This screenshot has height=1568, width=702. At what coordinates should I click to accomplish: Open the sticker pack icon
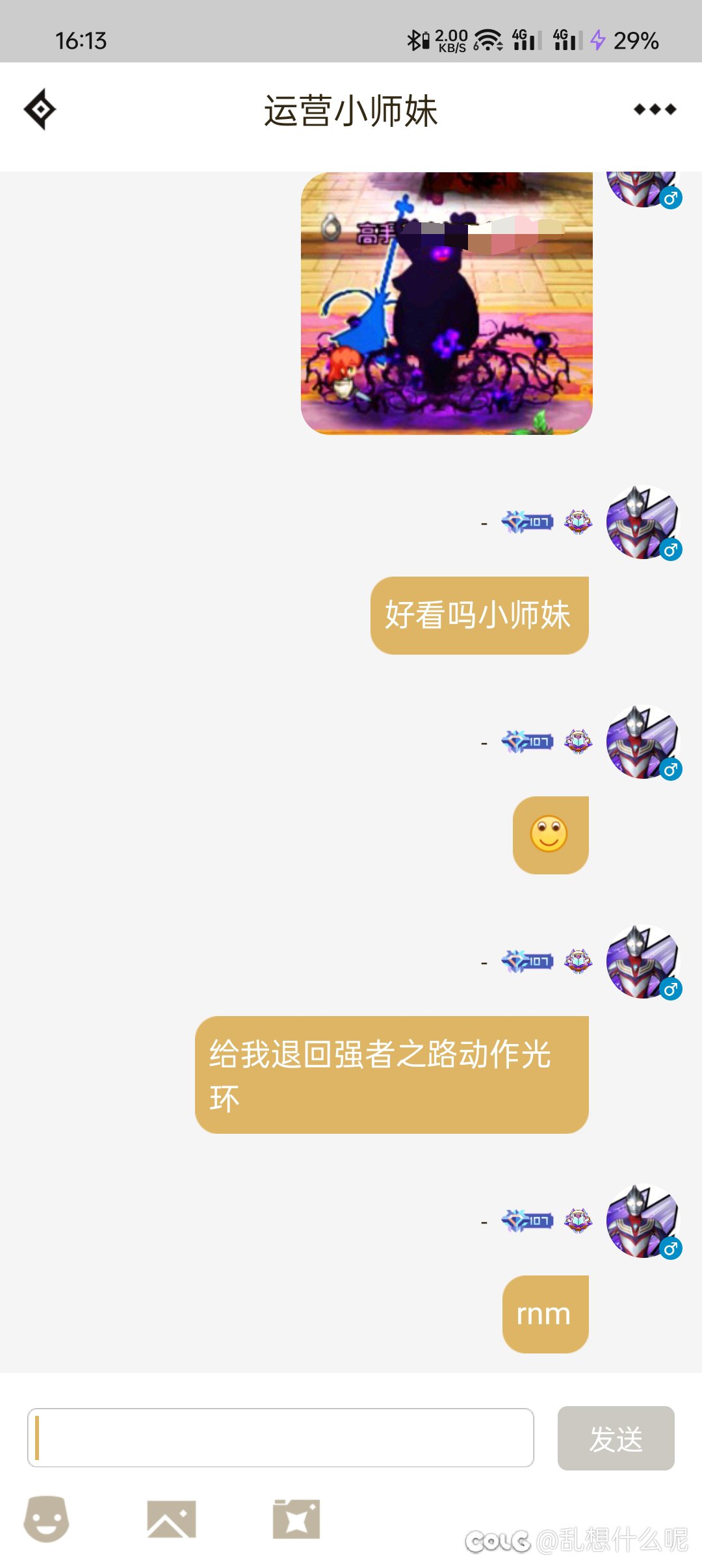[x=296, y=1519]
